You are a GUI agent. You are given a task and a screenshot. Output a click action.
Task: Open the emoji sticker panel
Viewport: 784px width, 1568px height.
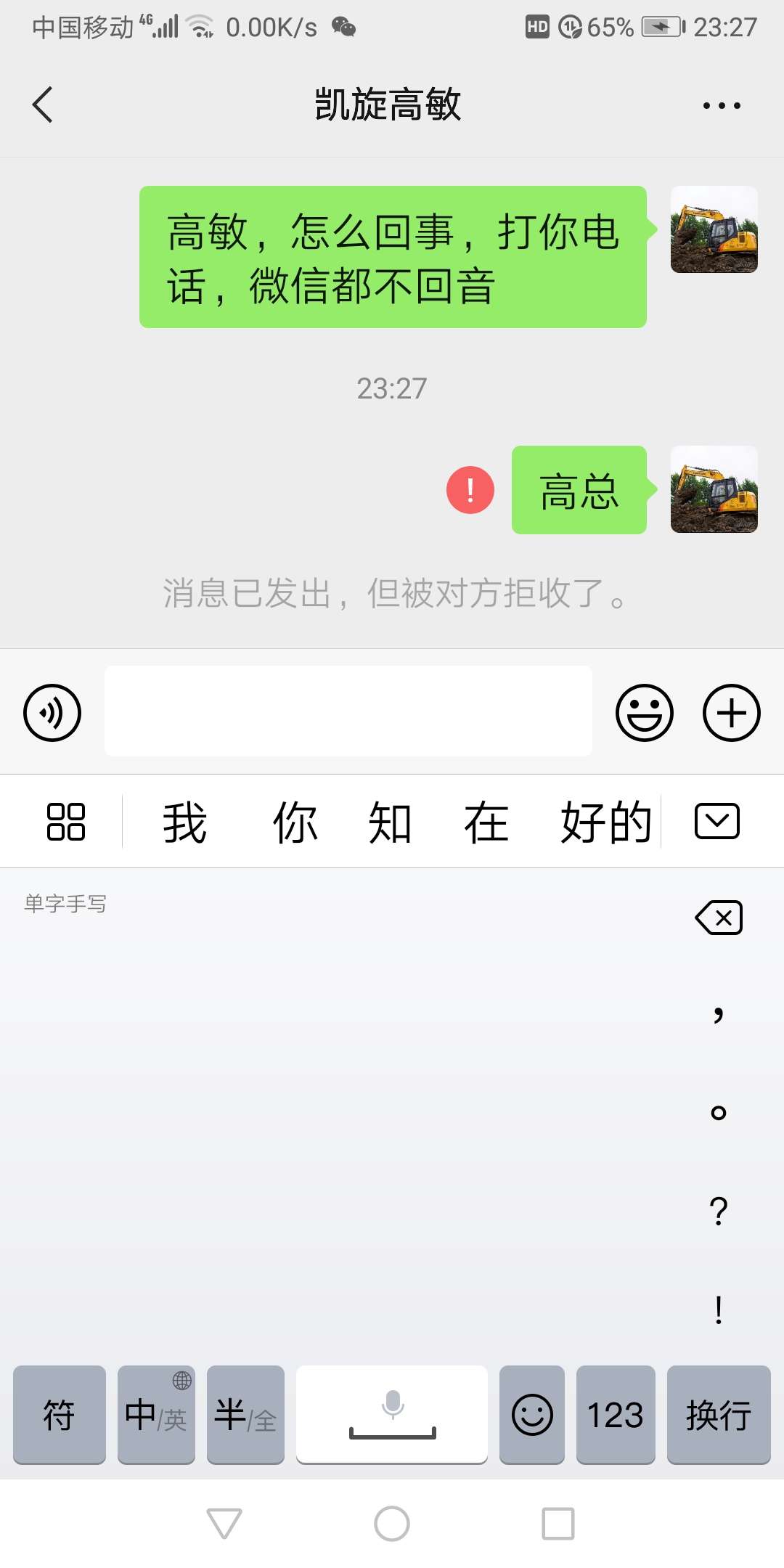click(x=645, y=713)
